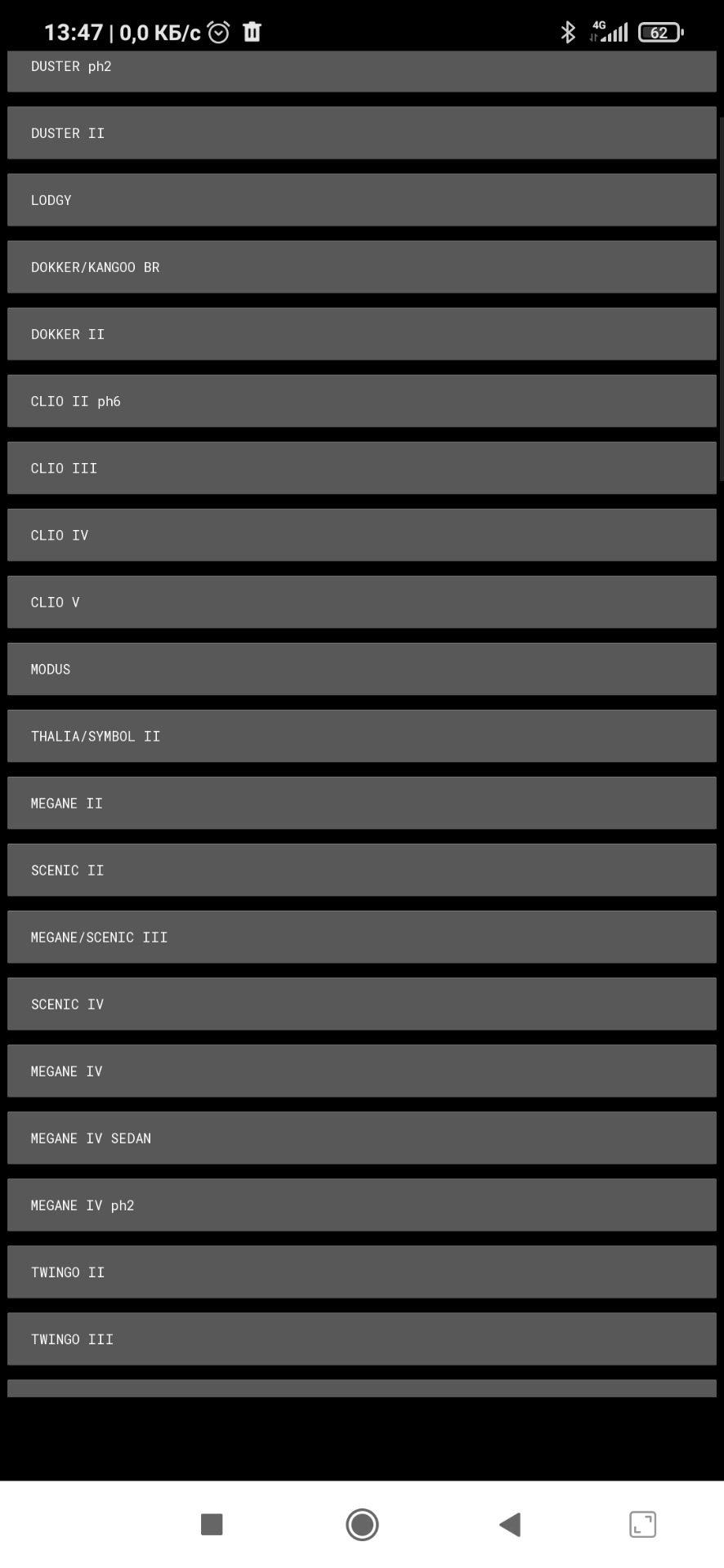
Task: Open CLIO II ph6
Action: pyautogui.click(x=361, y=401)
